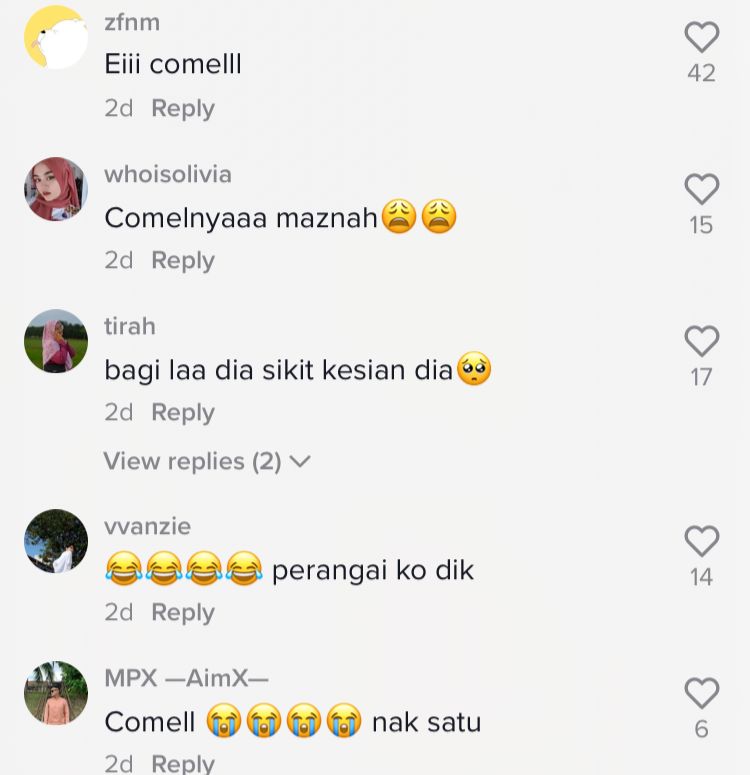This screenshot has width=750, height=775.
Task: Reply to tirah's comment
Action: click(x=182, y=412)
